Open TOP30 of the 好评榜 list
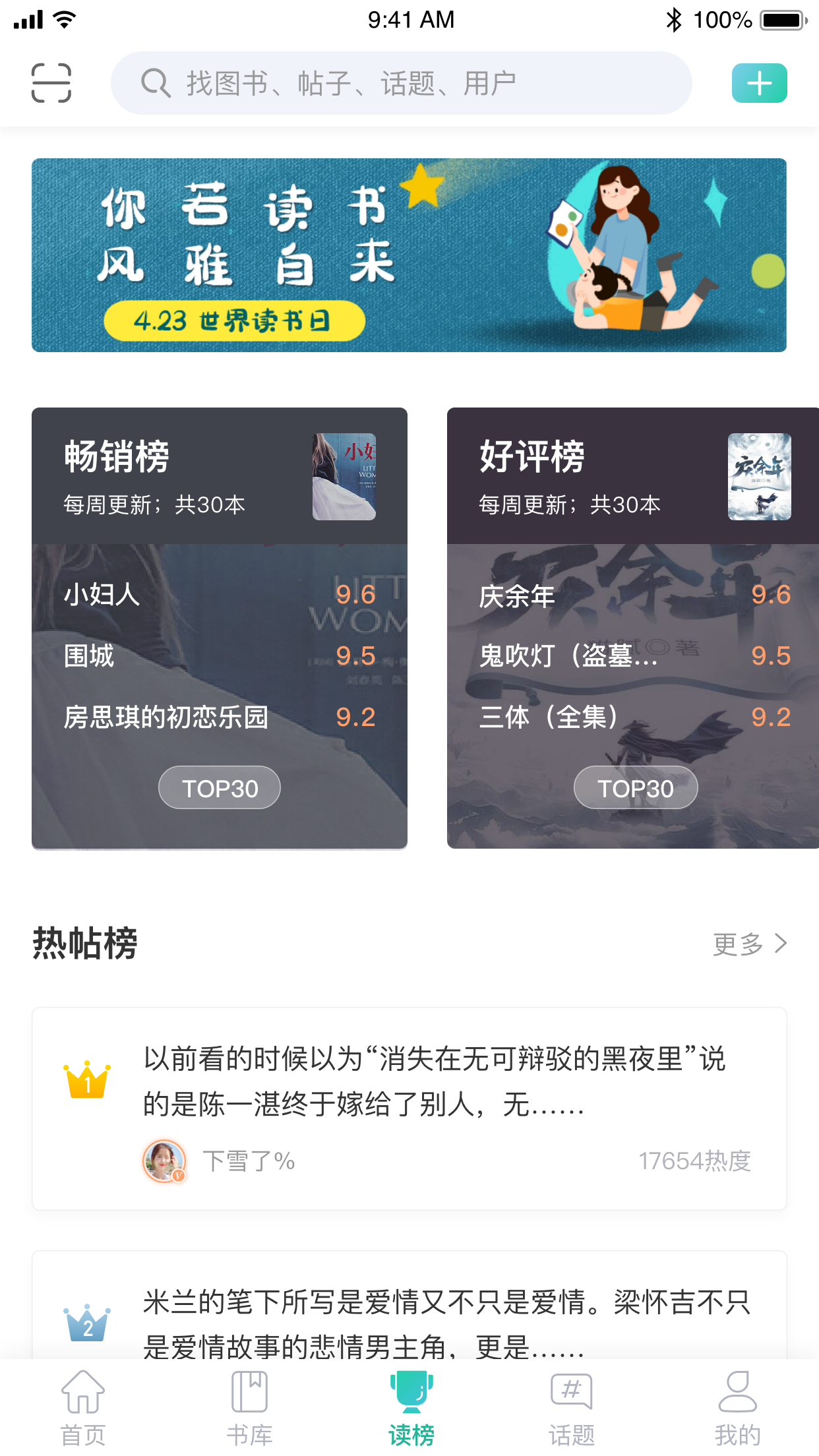 point(635,787)
